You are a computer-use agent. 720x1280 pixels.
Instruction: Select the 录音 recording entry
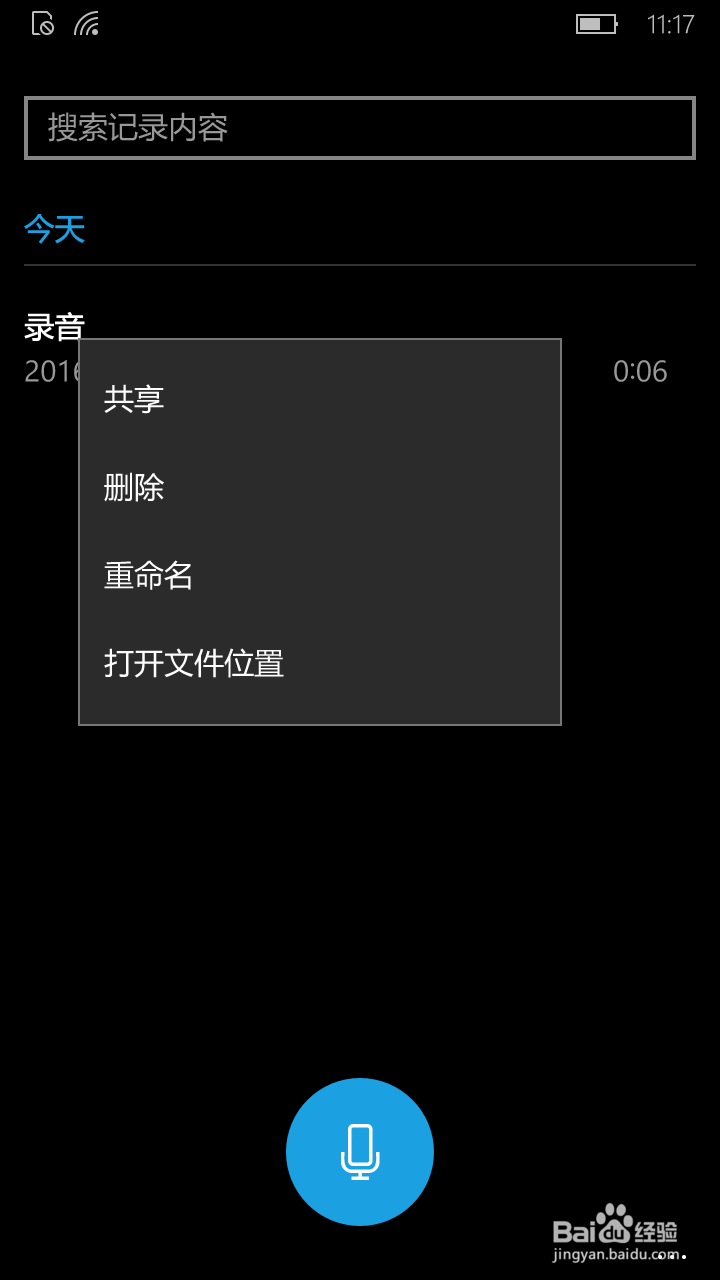click(x=55, y=327)
